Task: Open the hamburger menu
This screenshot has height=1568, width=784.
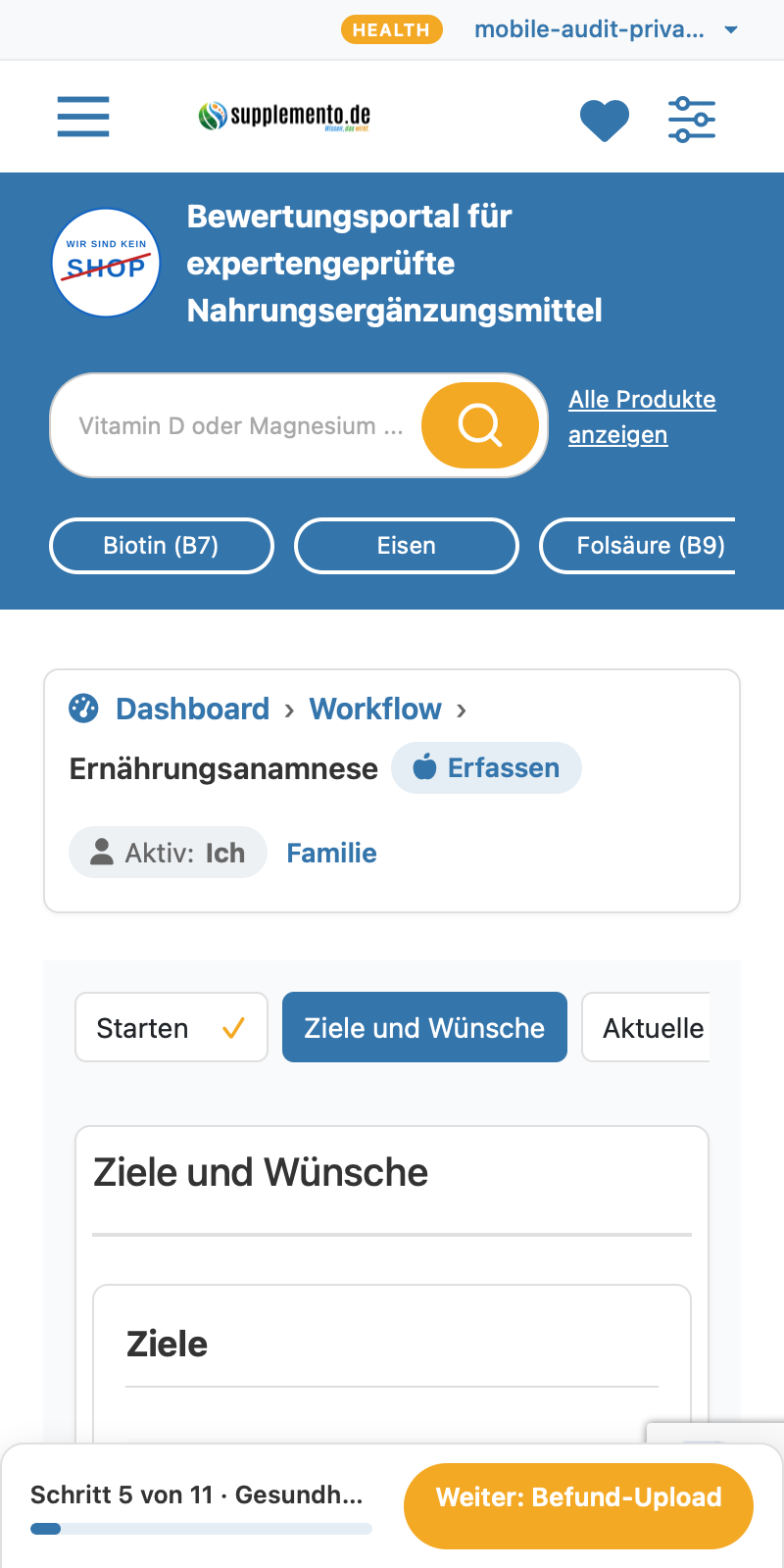Action: [83, 117]
